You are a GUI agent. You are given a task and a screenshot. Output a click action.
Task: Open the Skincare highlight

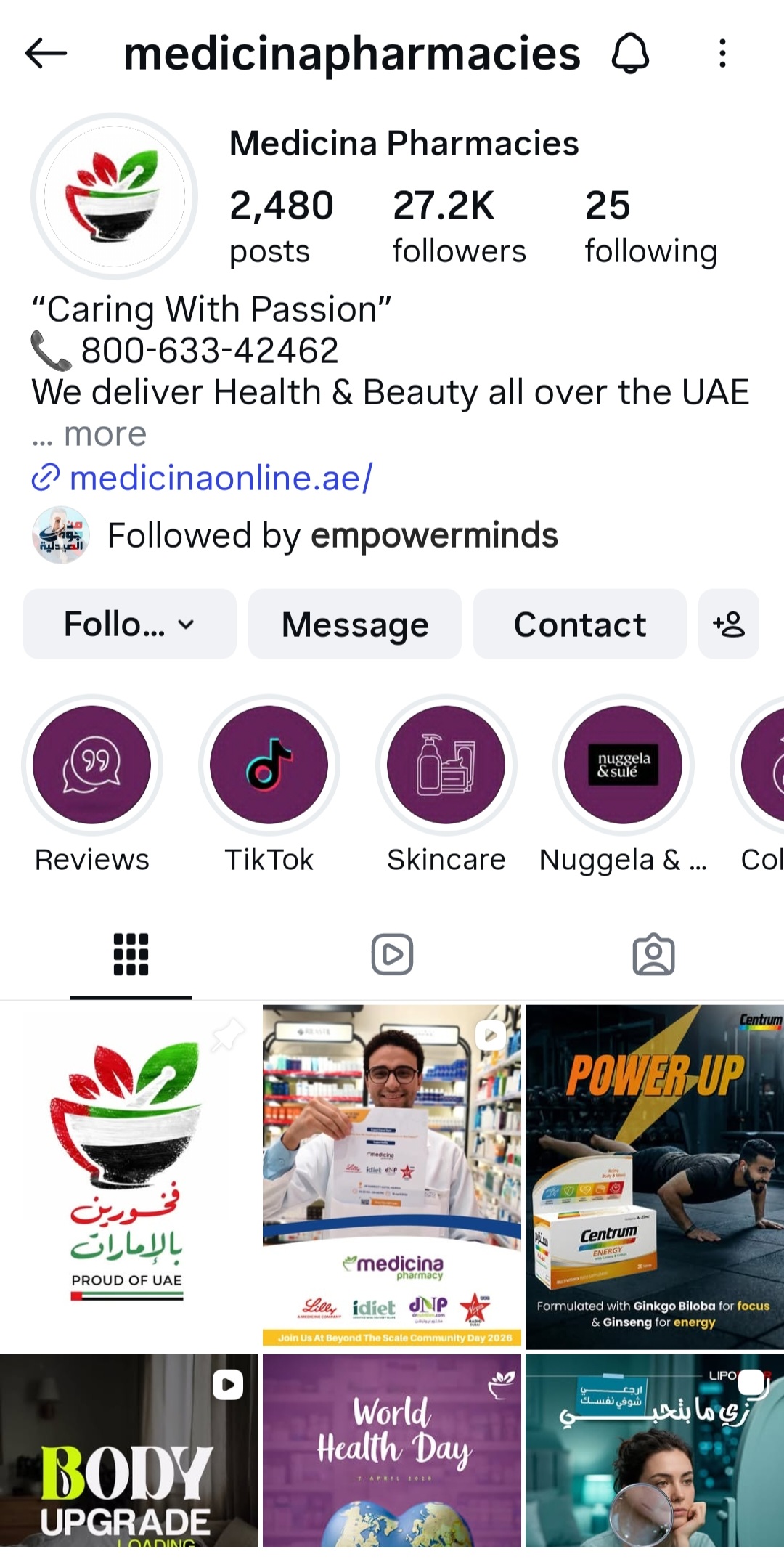[x=446, y=765]
